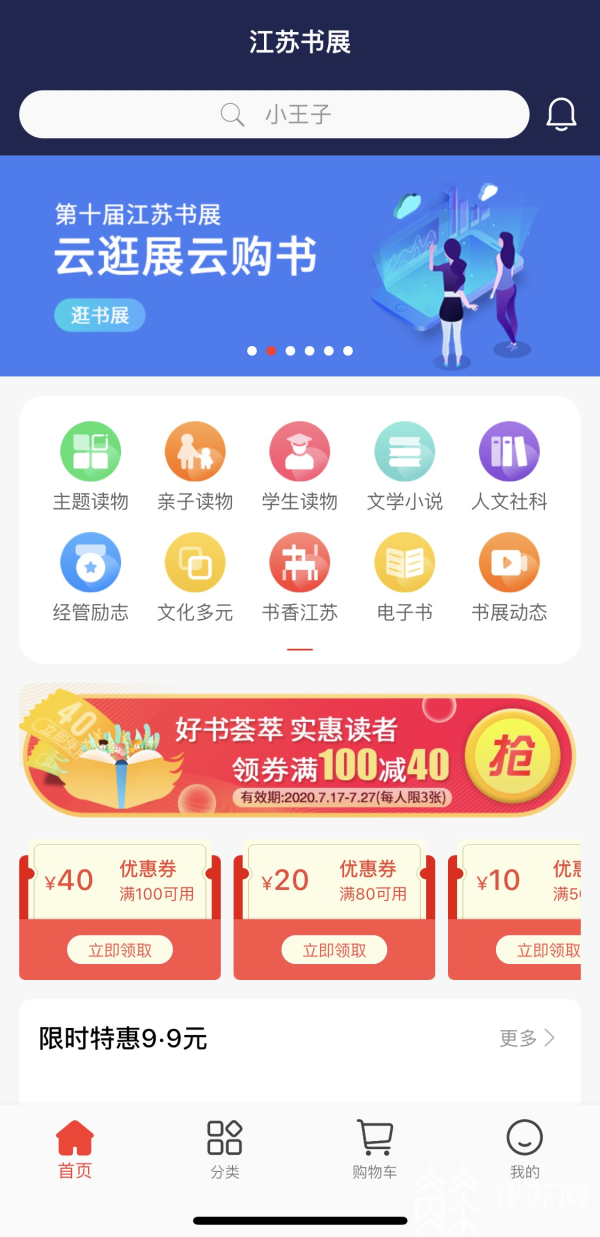Claim the ¥20 coupon with 立即领取
This screenshot has width=600, height=1237.
coord(334,950)
